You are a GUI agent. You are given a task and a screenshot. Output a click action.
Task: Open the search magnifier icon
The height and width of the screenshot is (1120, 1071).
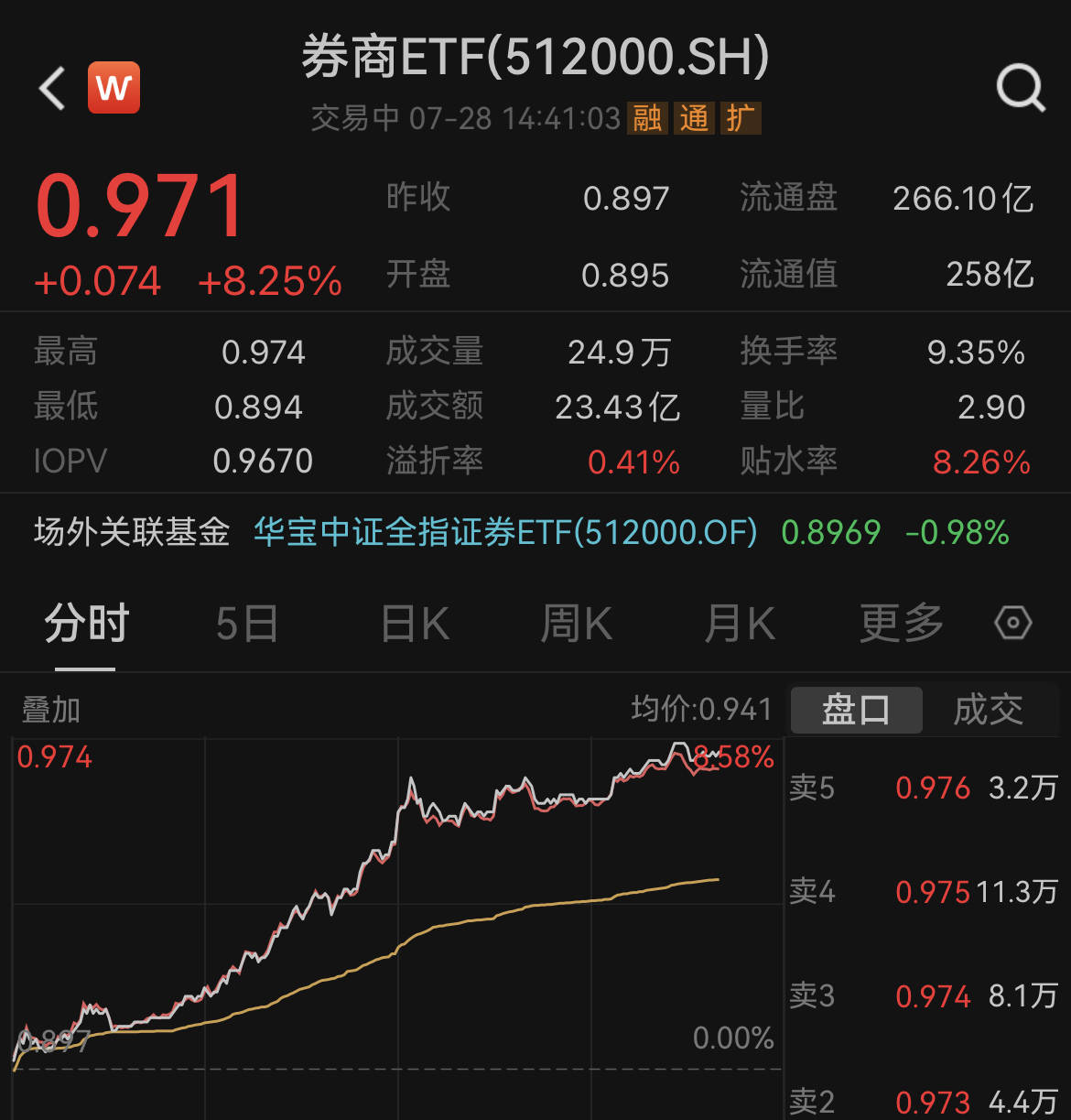coord(1018,87)
